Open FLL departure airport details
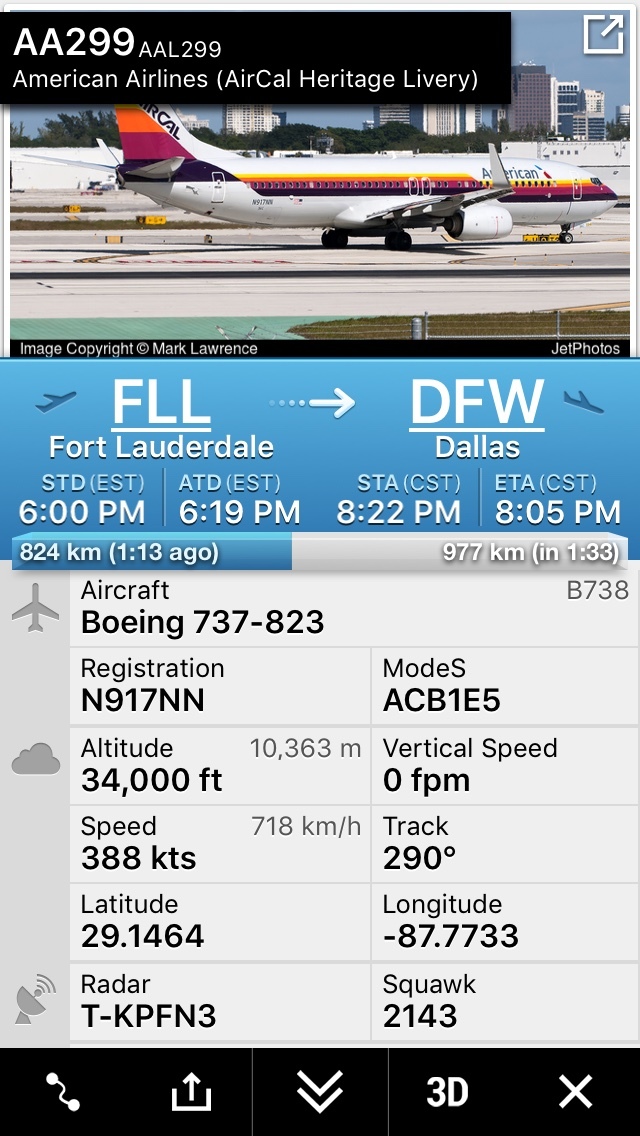 point(161,403)
